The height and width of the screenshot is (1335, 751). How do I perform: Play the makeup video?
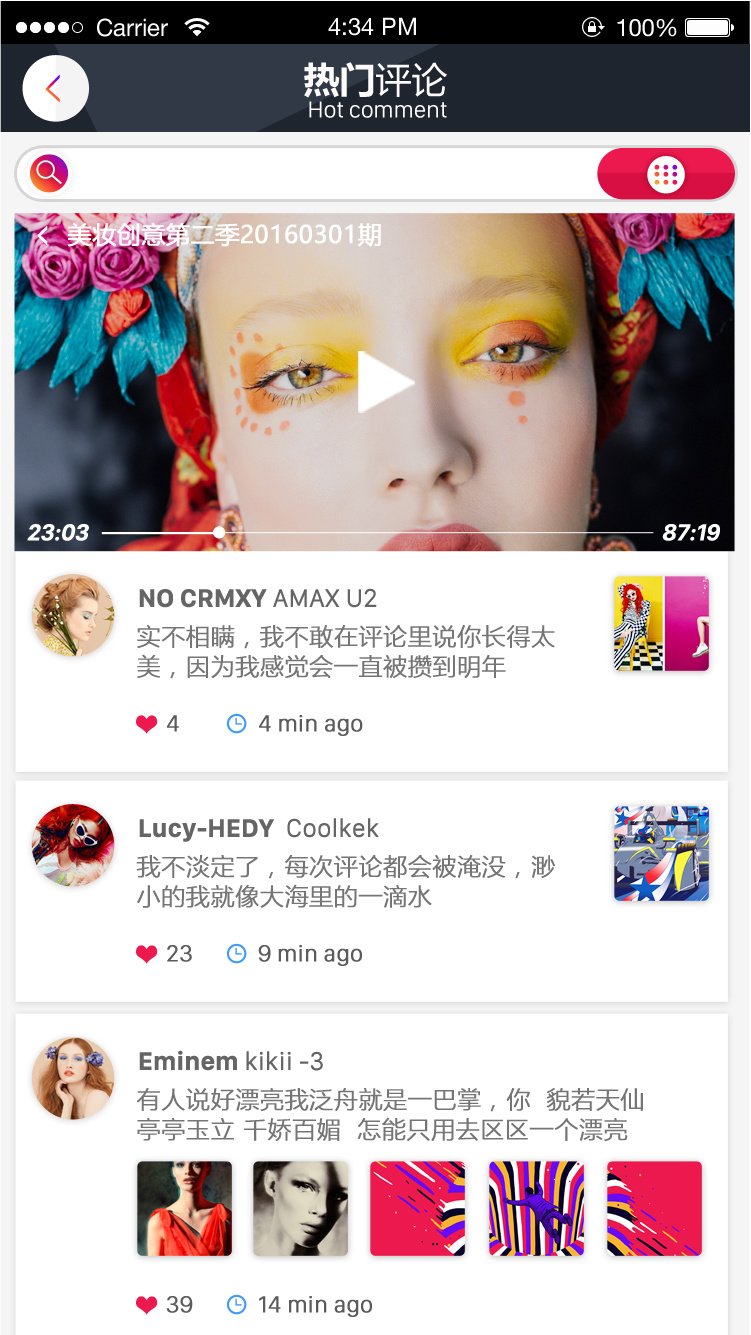pyautogui.click(x=384, y=382)
